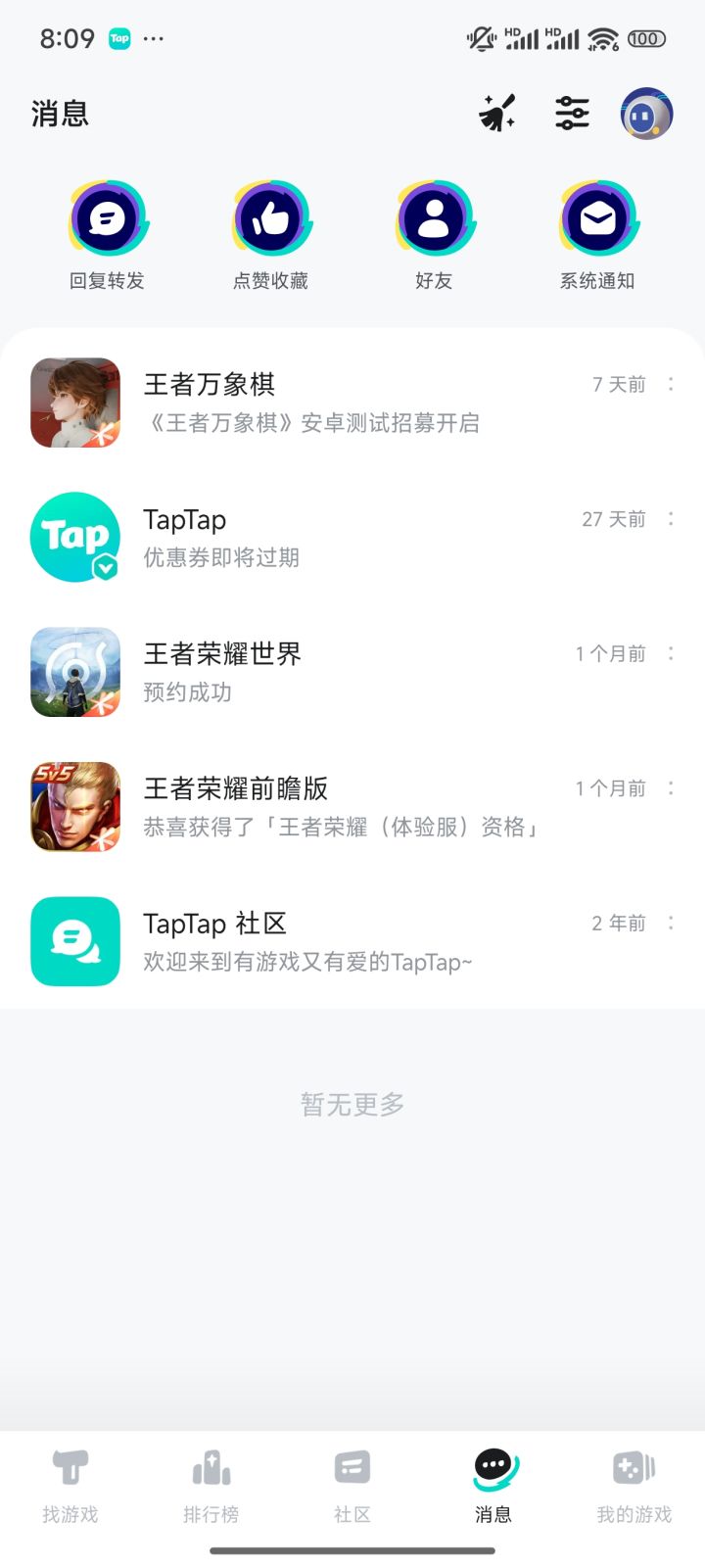Open message settings filter icon
Image resolution: width=705 pixels, height=1568 pixels.
571,114
